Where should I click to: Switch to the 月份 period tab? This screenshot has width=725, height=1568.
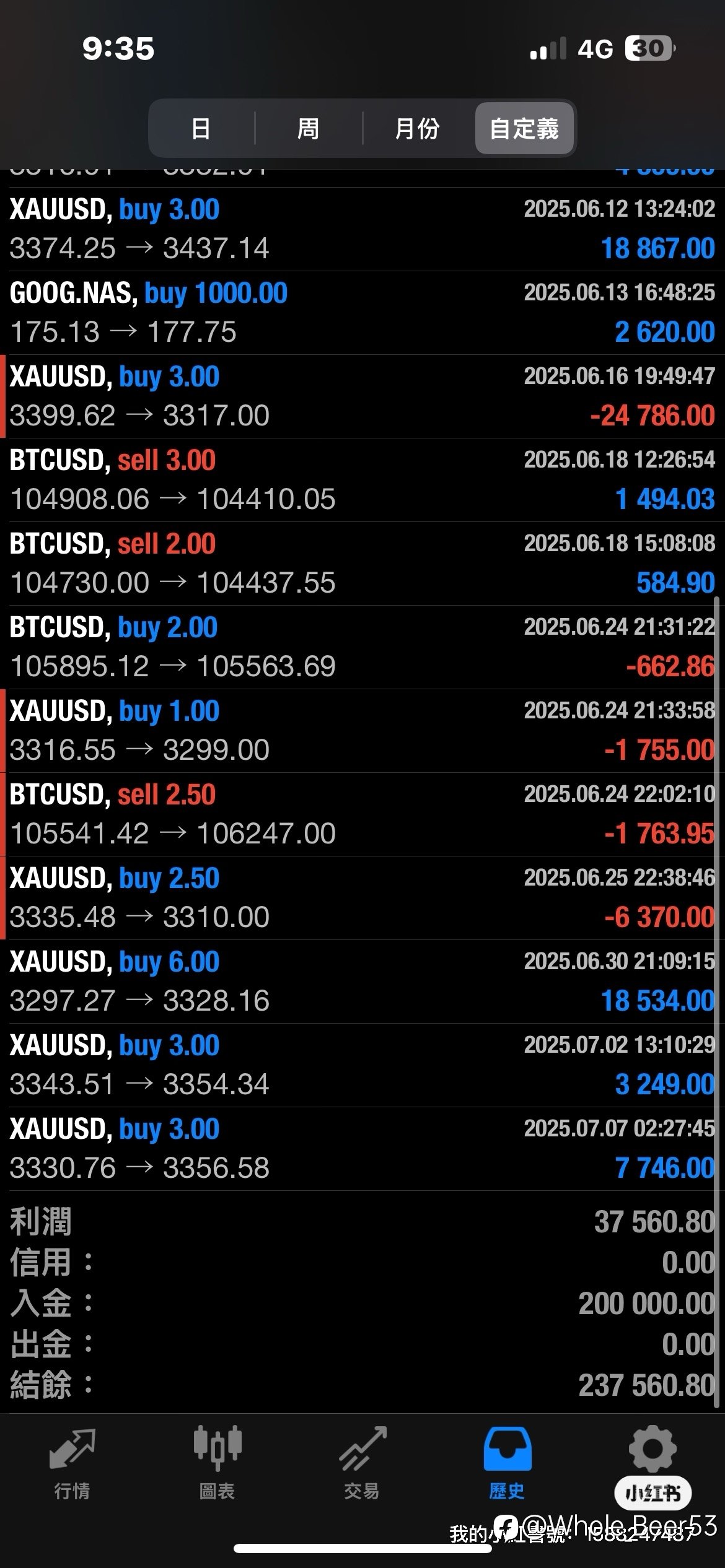coord(418,129)
